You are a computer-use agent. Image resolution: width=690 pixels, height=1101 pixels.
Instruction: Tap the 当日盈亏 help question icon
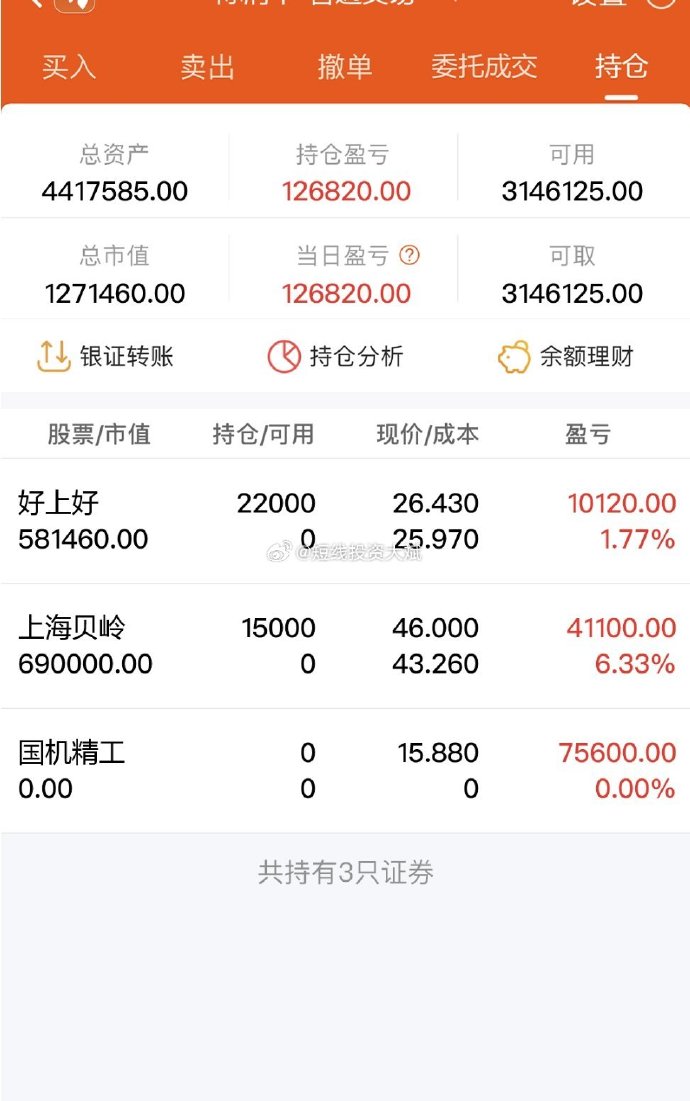click(x=409, y=255)
